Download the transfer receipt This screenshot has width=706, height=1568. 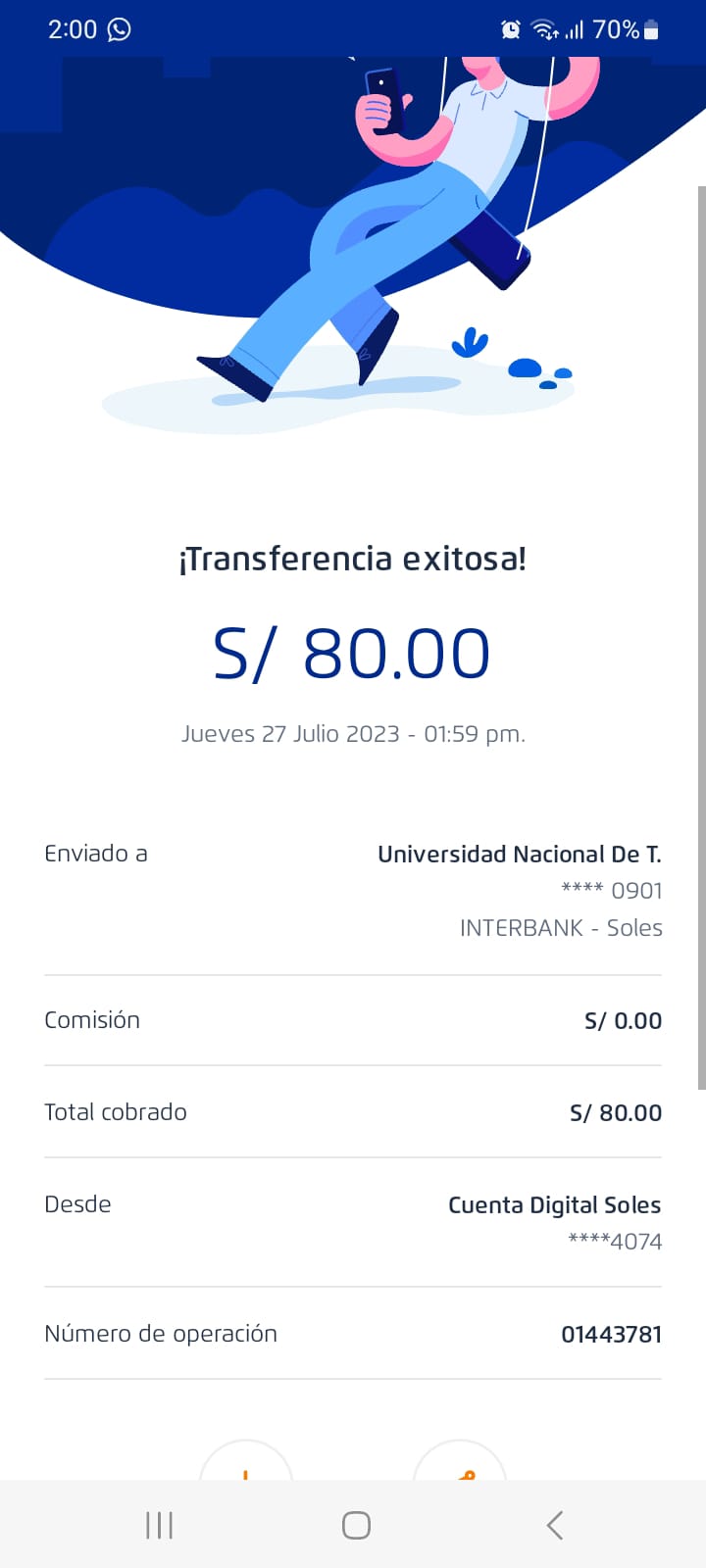click(245, 1464)
